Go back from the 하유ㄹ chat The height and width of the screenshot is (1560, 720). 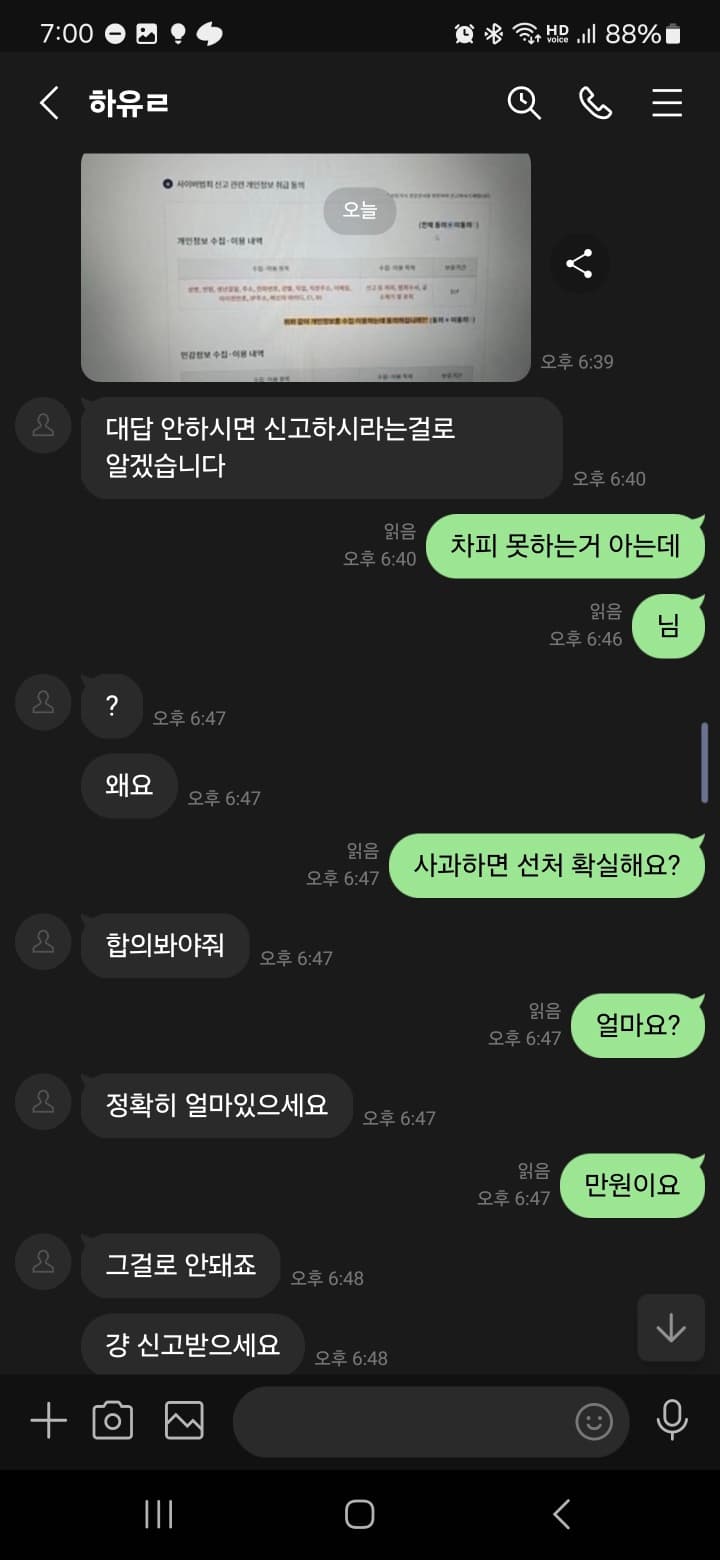point(49,103)
